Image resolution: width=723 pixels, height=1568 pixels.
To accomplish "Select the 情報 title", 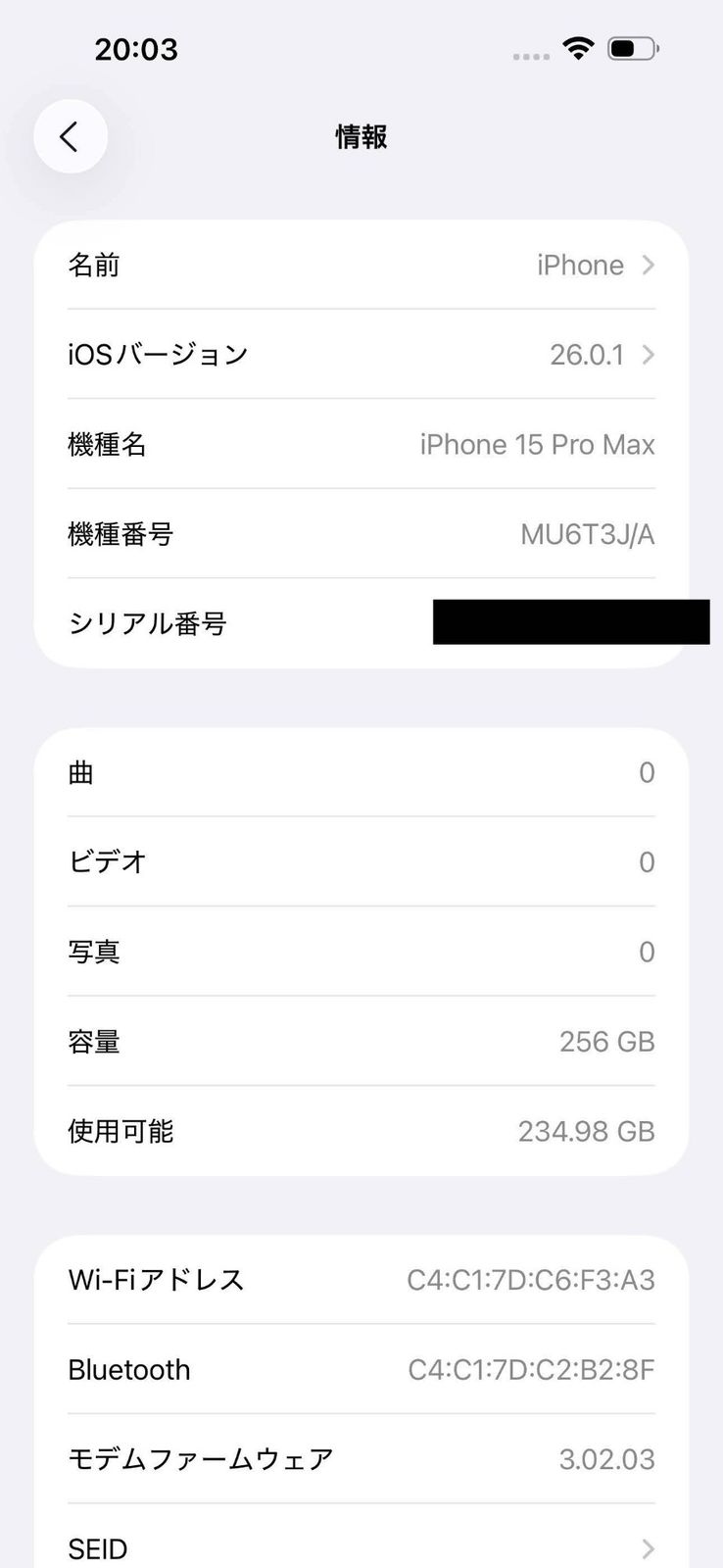I will 361,137.
